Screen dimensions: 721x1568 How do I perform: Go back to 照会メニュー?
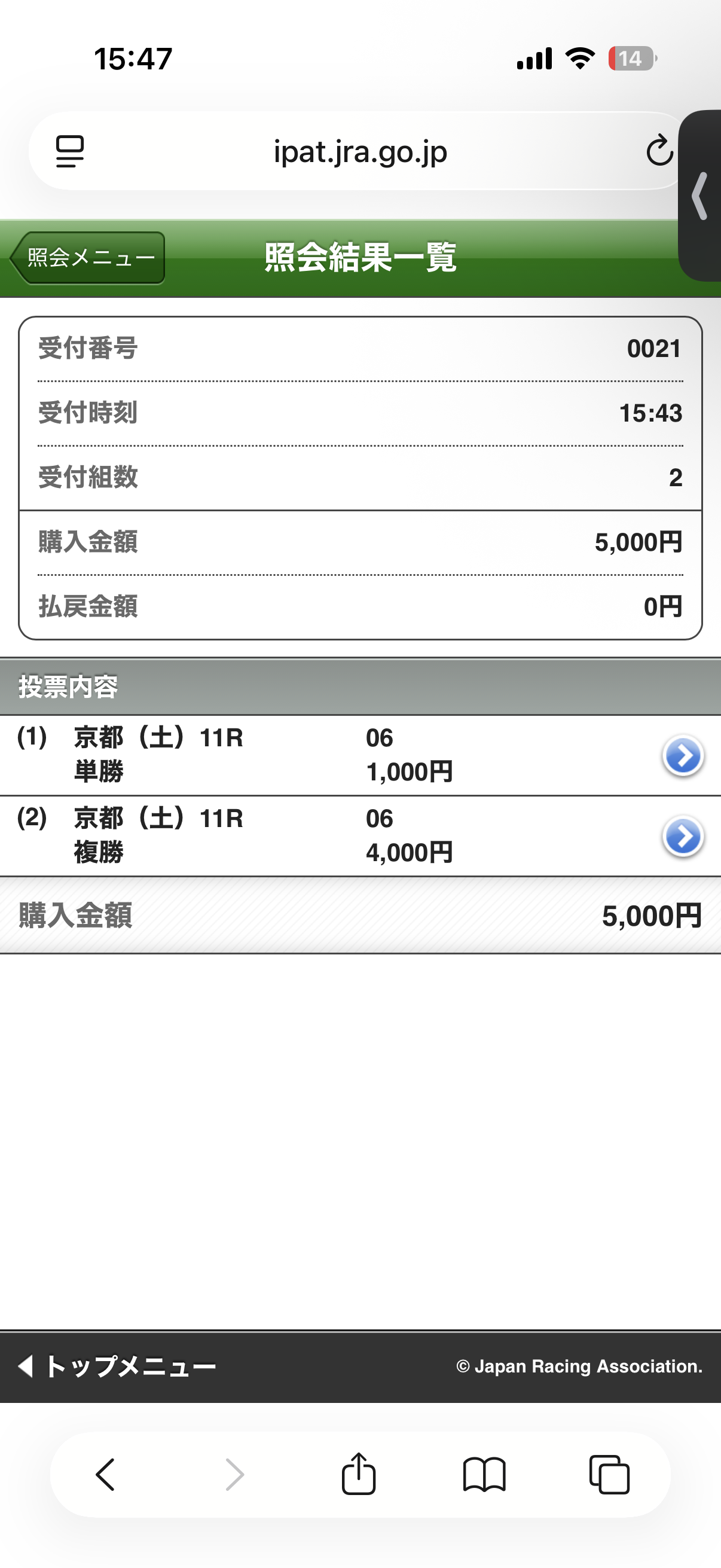pyautogui.click(x=88, y=258)
